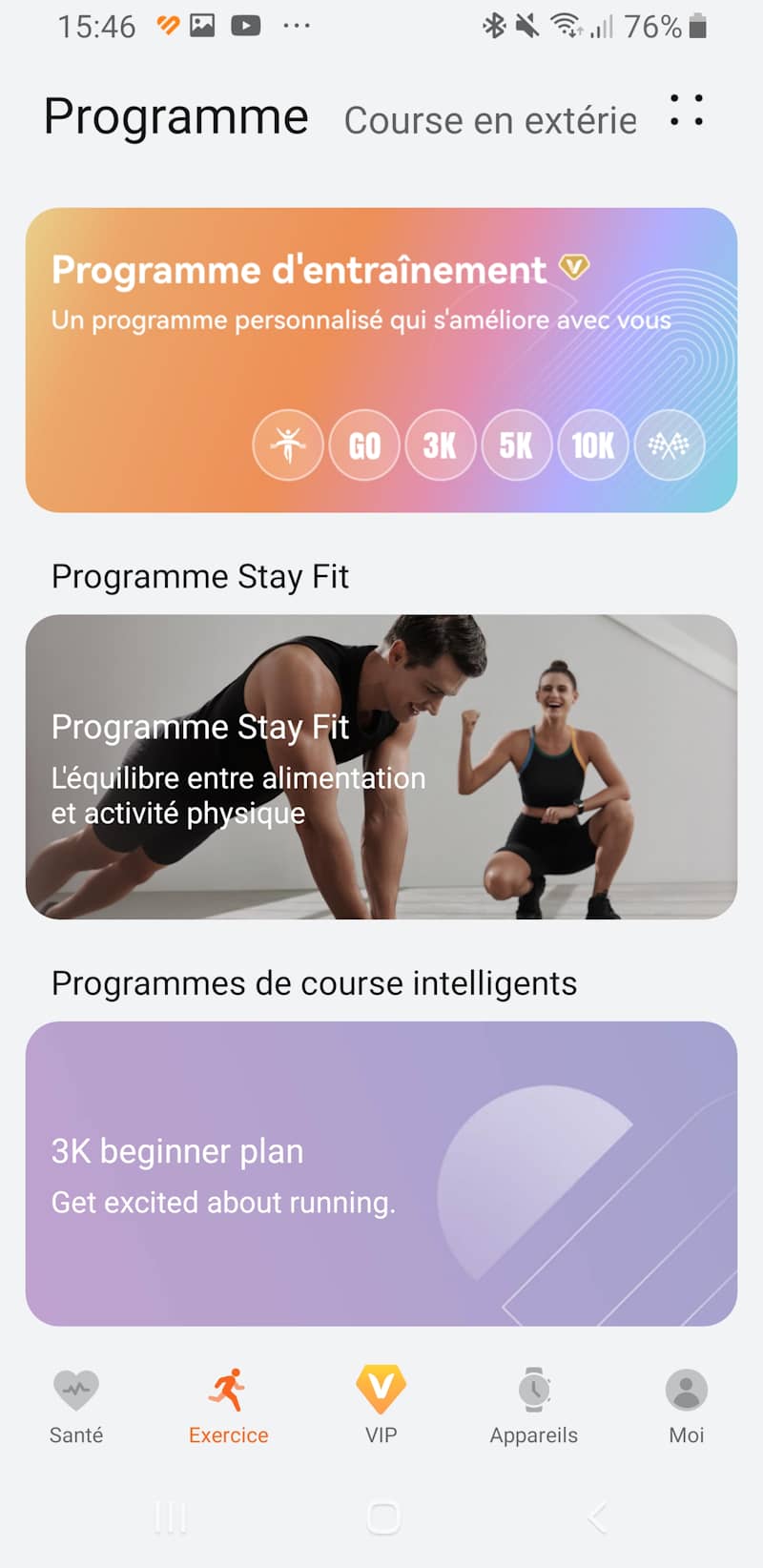The image size is (763, 1568).
Task: Switch to Course en extérieur tab
Action: [490, 120]
